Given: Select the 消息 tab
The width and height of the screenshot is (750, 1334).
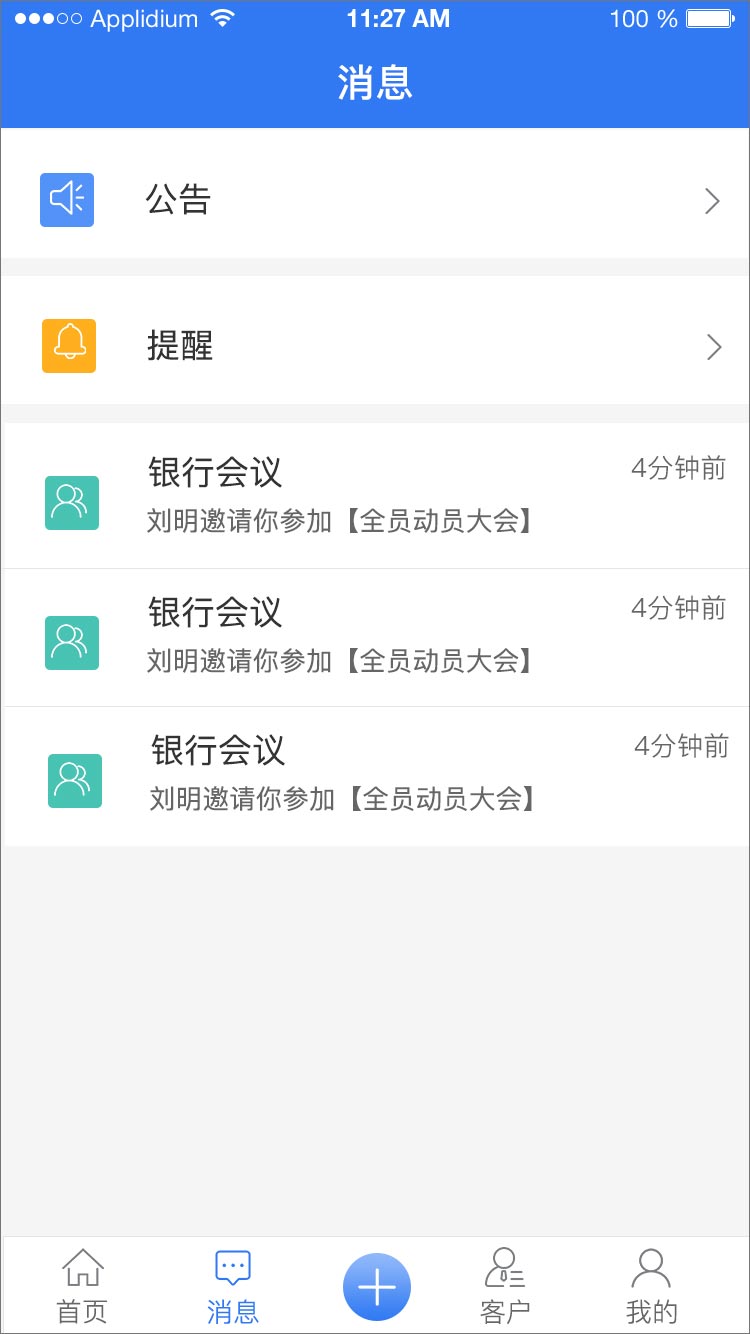Looking at the screenshot, I should pyautogui.click(x=232, y=1287).
